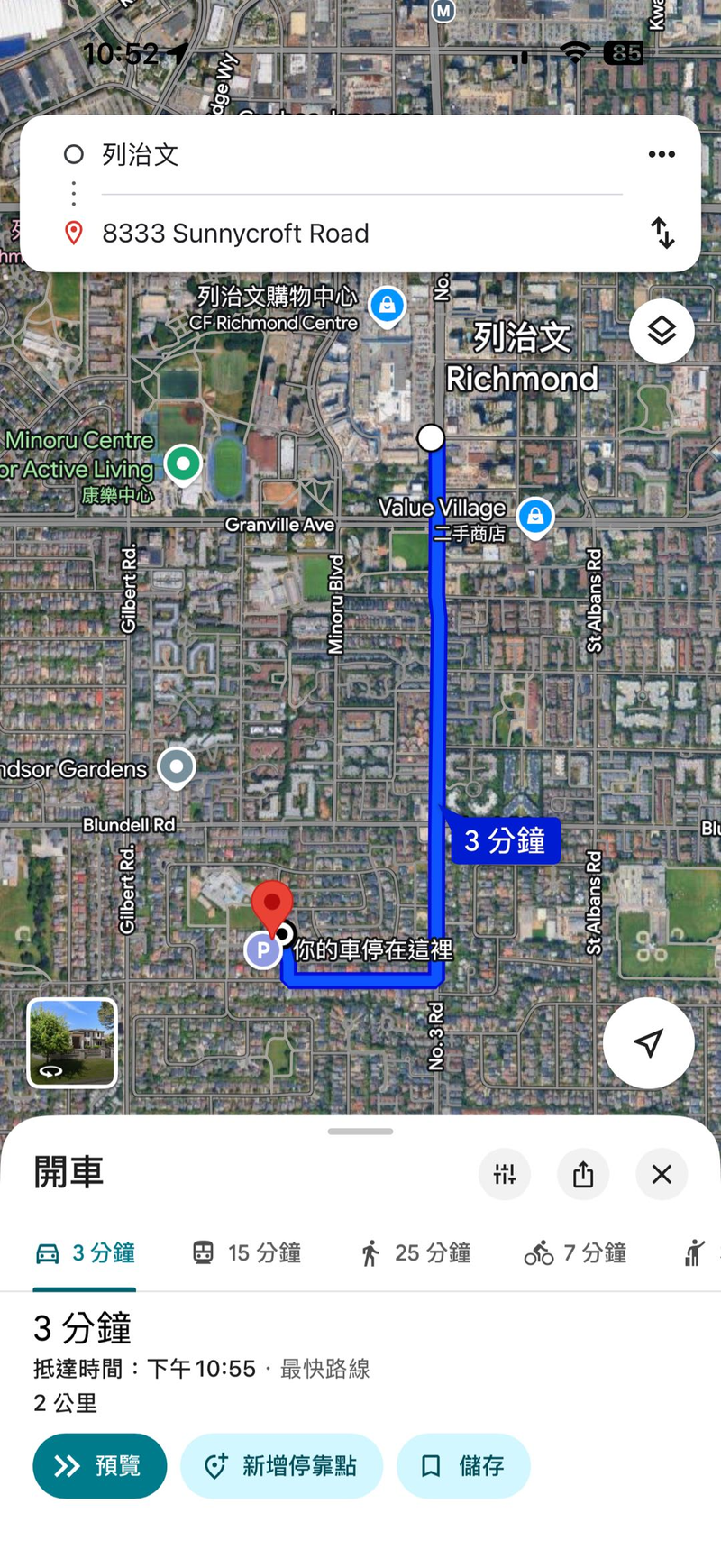The image size is (721, 1568).
Task: Tap the Minoru Centre map pin
Action: click(x=183, y=464)
